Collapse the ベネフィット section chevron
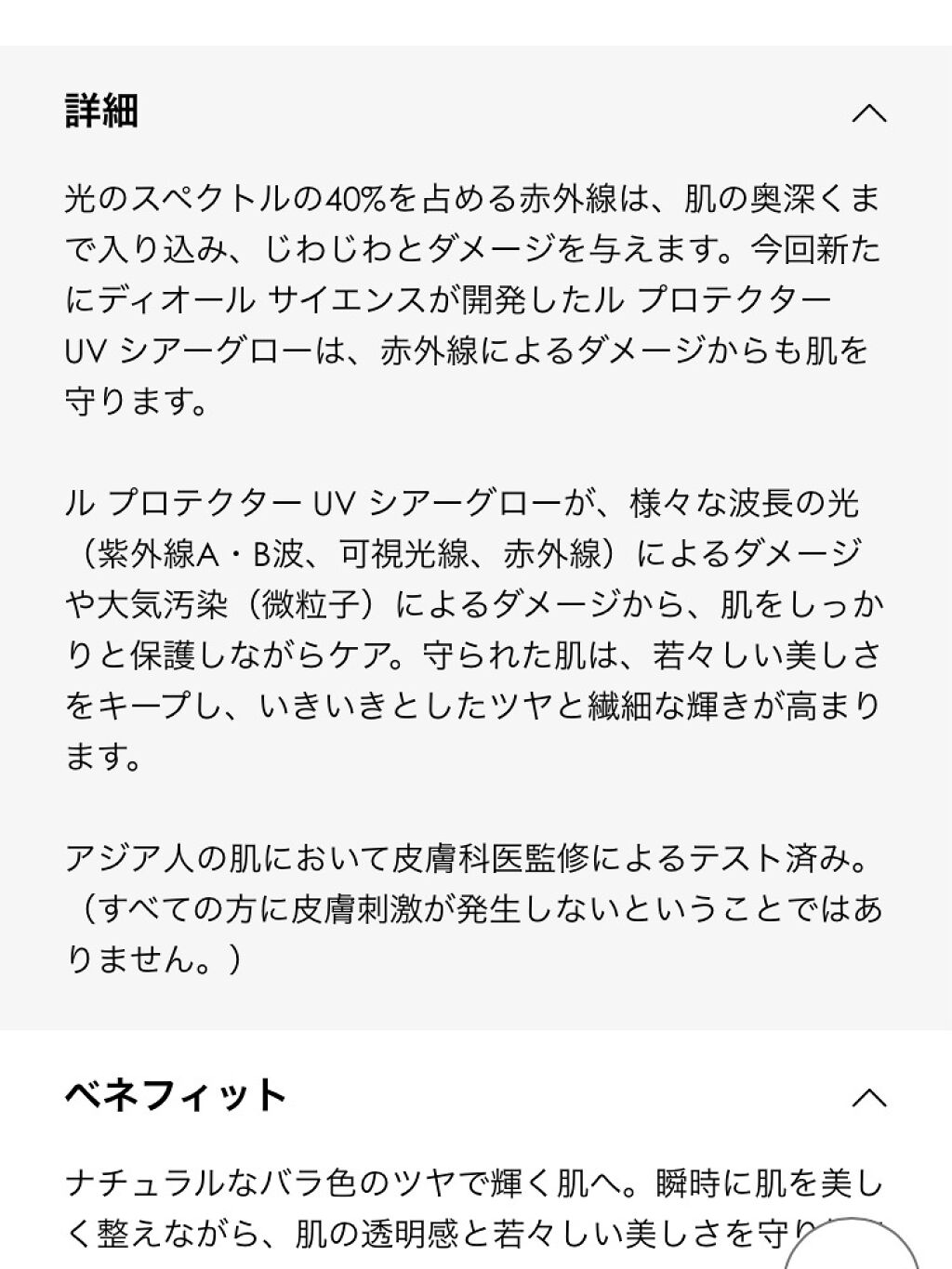Viewport: 952px width, 1269px height. click(869, 1097)
